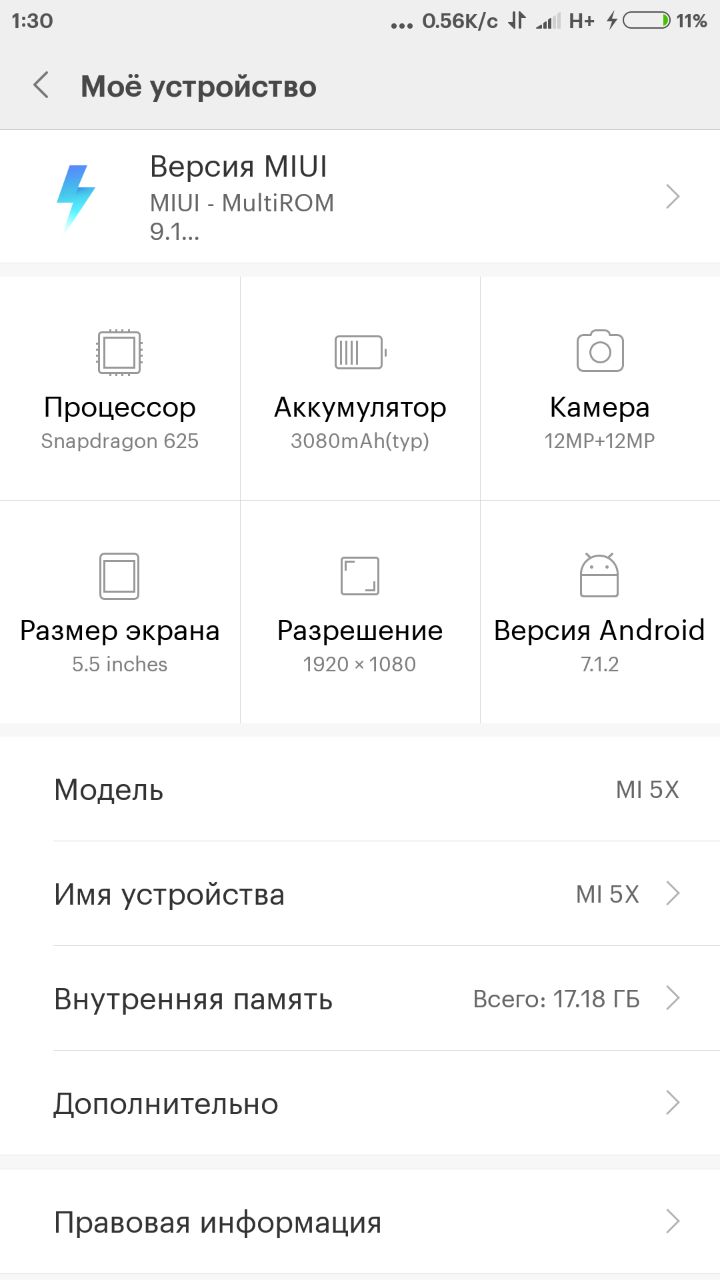
Task: Tap the Версия Android tile
Action: [600, 612]
